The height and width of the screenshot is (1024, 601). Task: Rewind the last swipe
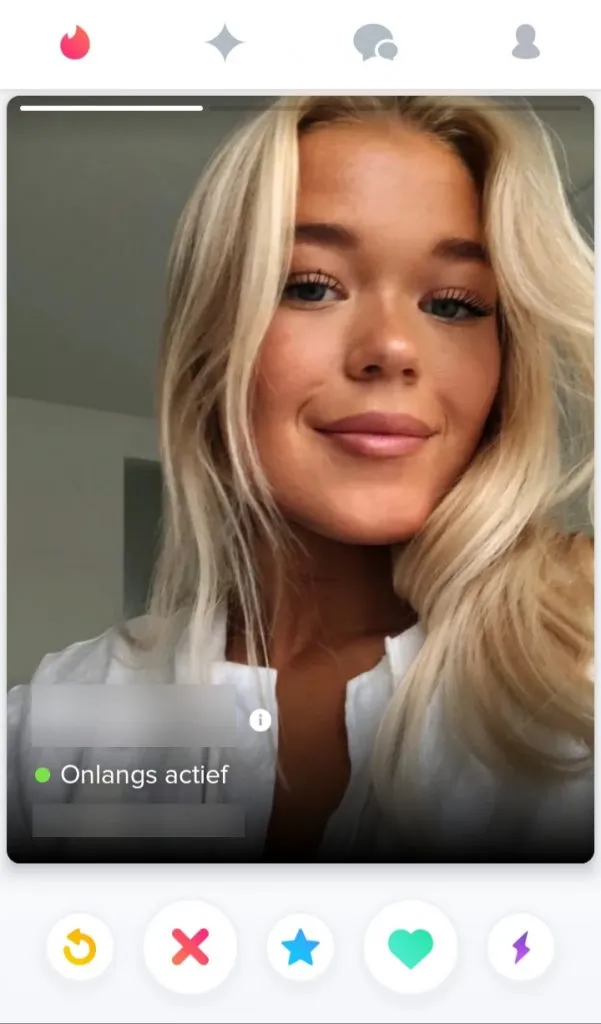(x=80, y=947)
